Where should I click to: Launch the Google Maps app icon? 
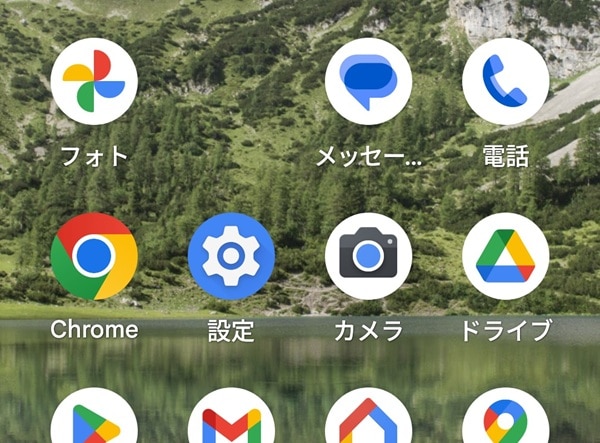(505, 422)
